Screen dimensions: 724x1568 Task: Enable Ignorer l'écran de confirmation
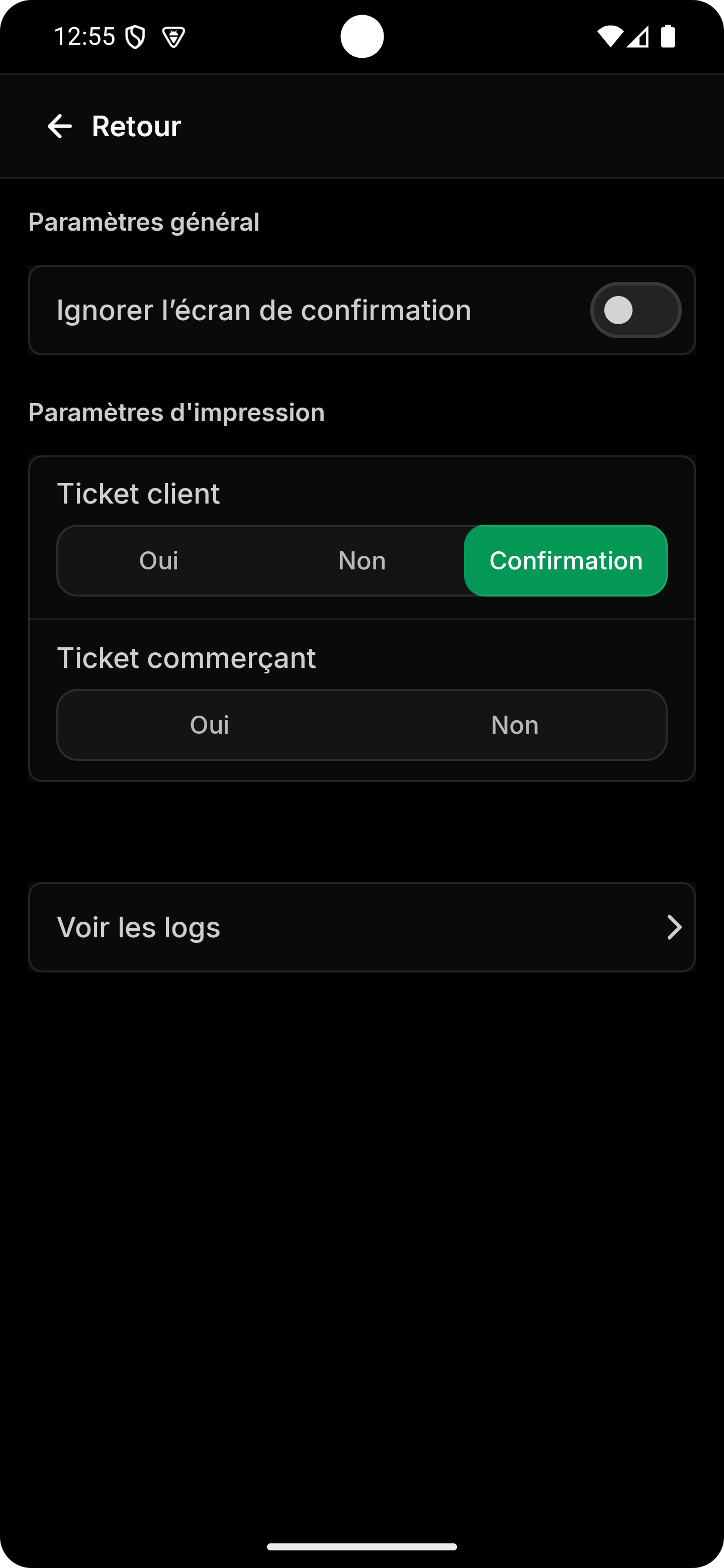click(x=636, y=310)
